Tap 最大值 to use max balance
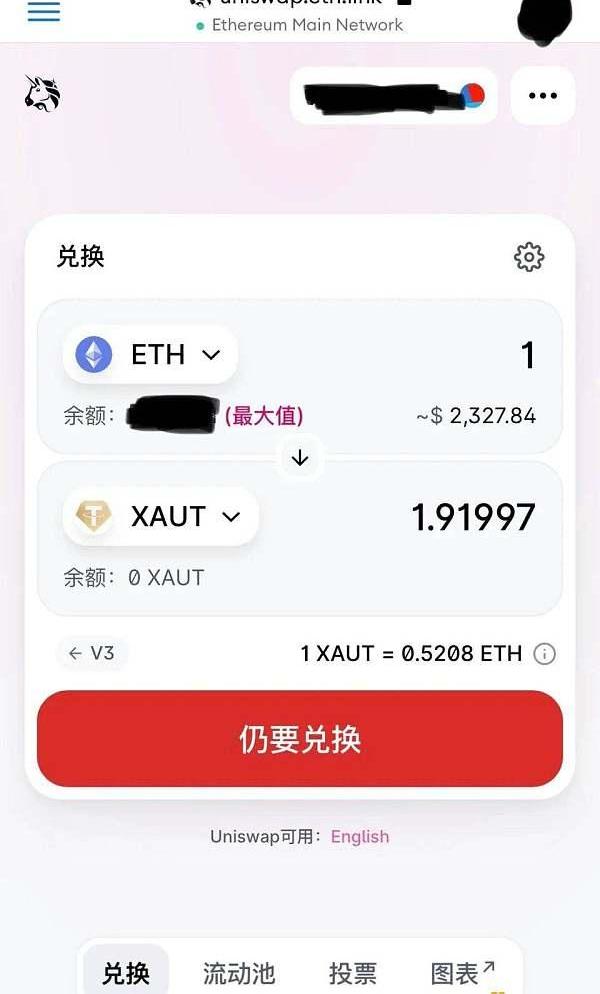The image size is (600, 994). [x=263, y=416]
